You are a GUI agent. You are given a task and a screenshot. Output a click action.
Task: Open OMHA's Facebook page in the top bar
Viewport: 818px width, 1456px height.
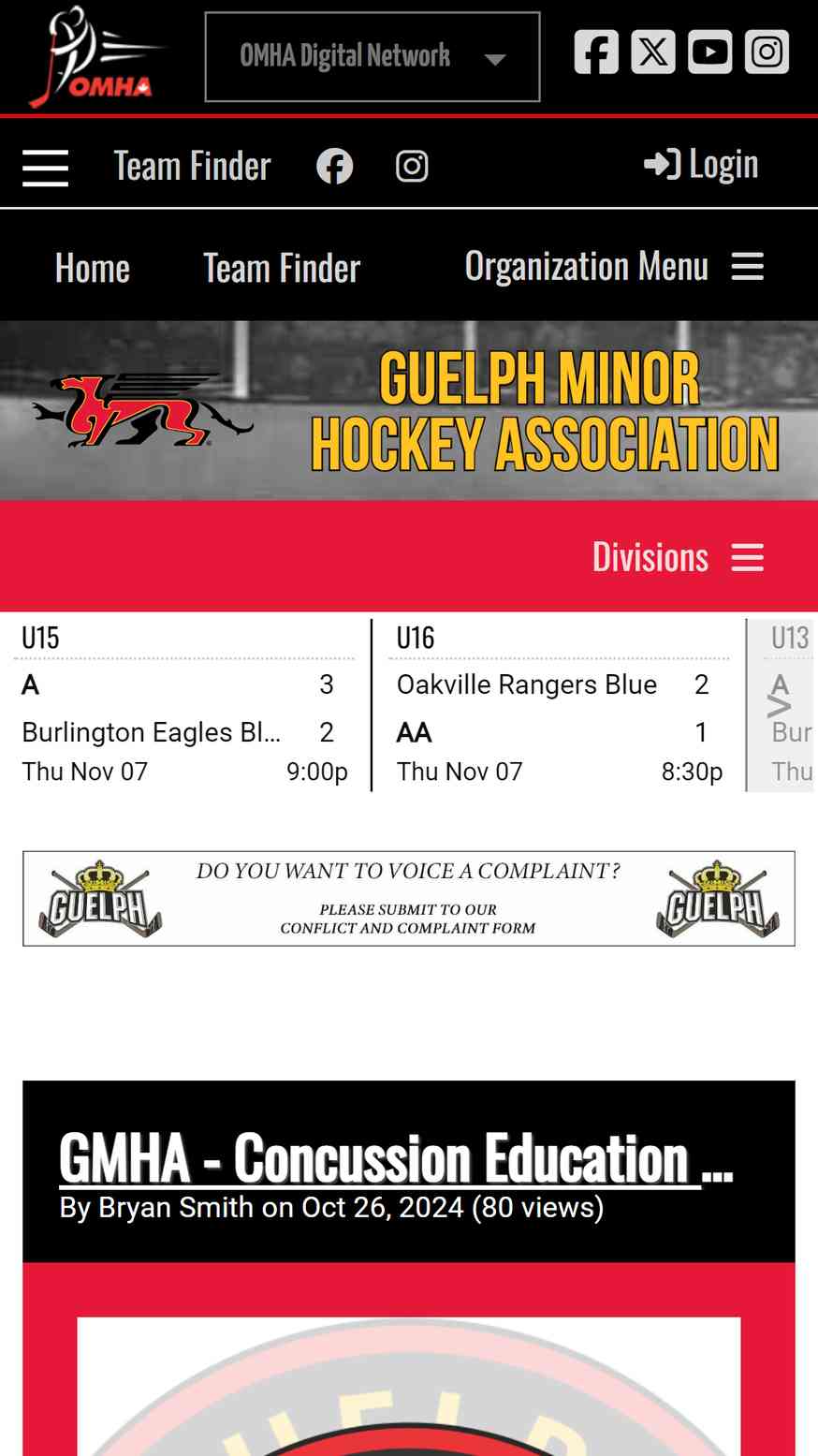pos(596,51)
